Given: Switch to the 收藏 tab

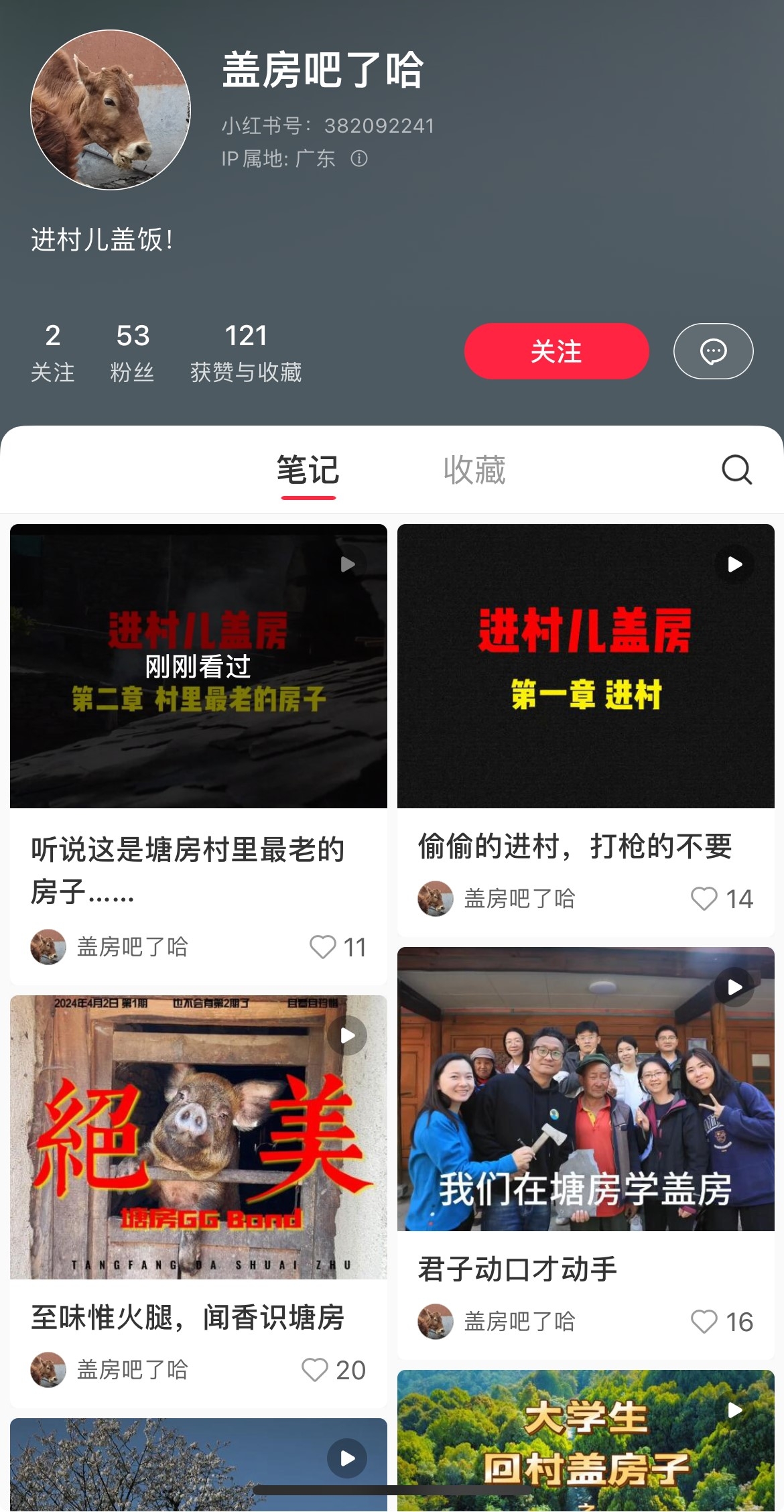Looking at the screenshot, I should pyautogui.click(x=474, y=470).
